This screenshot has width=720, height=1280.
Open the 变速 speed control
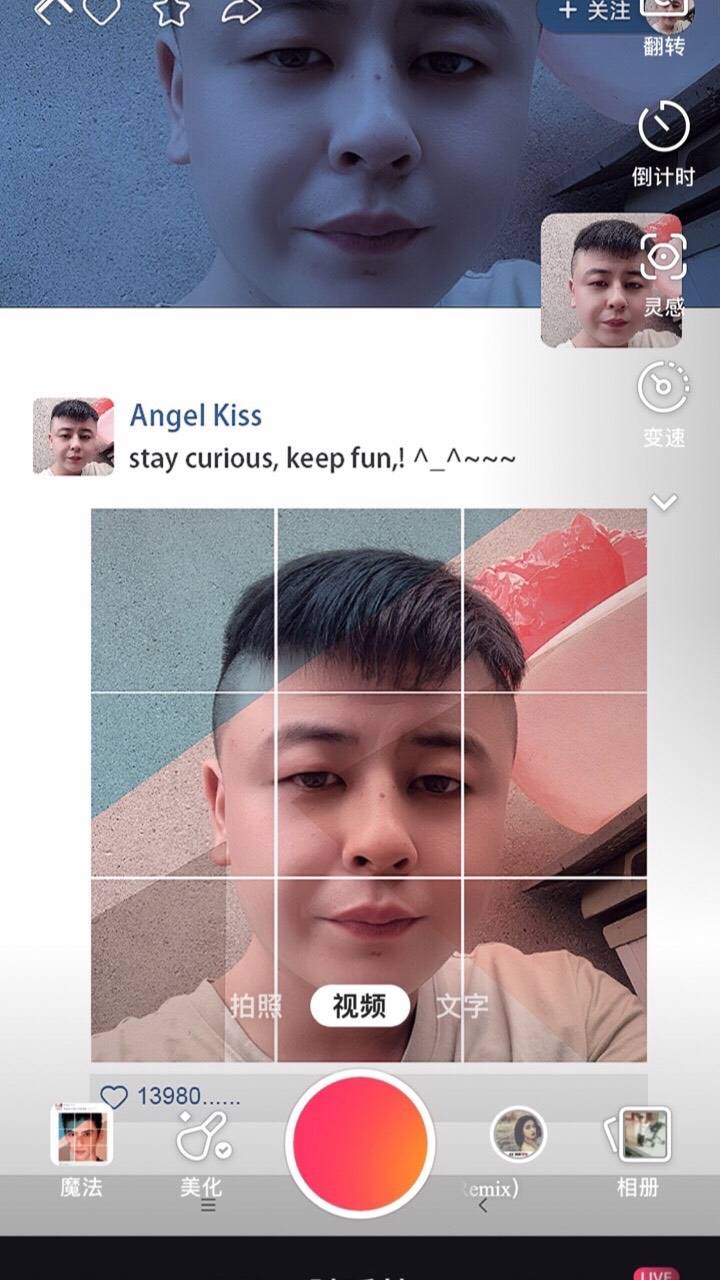pyautogui.click(x=664, y=402)
